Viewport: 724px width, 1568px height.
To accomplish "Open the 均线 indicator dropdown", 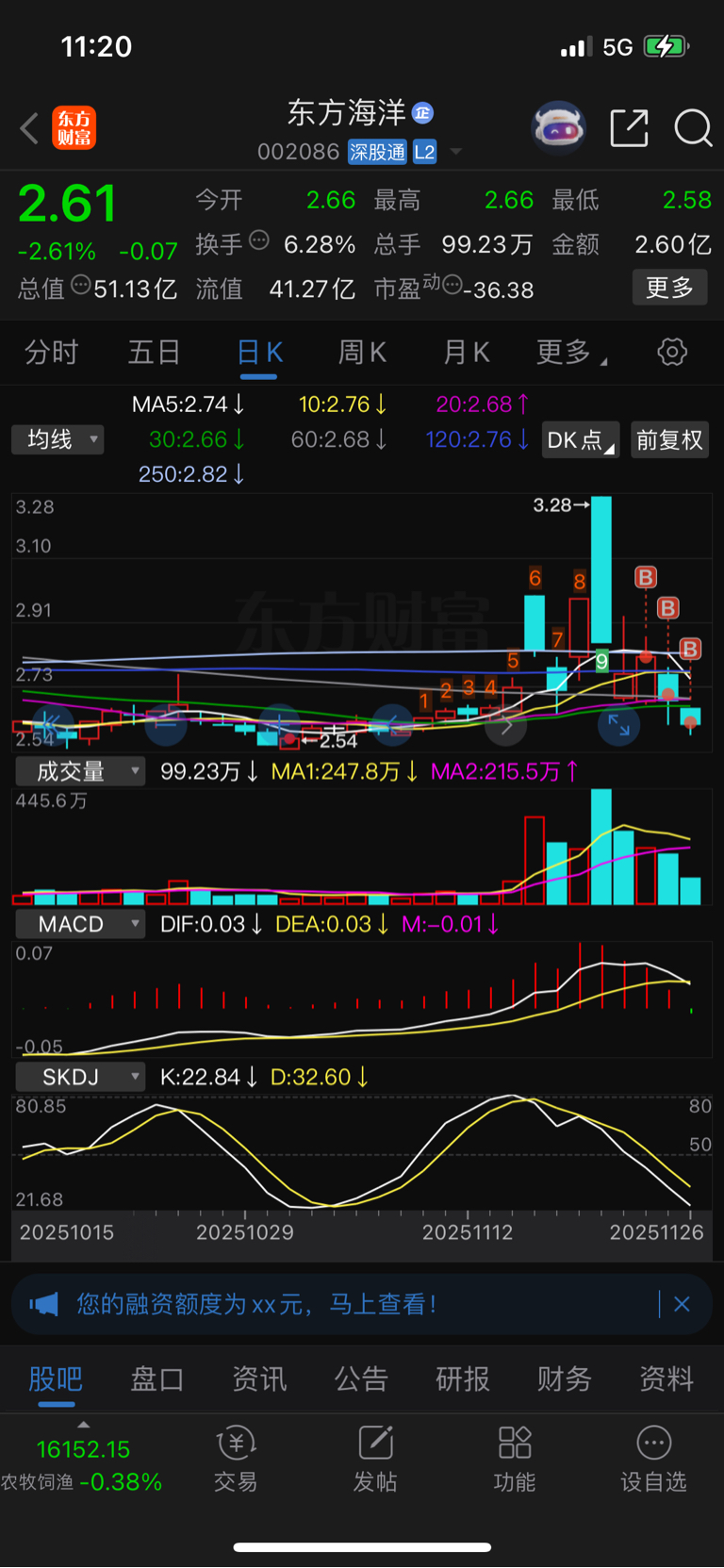I will (x=58, y=439).
